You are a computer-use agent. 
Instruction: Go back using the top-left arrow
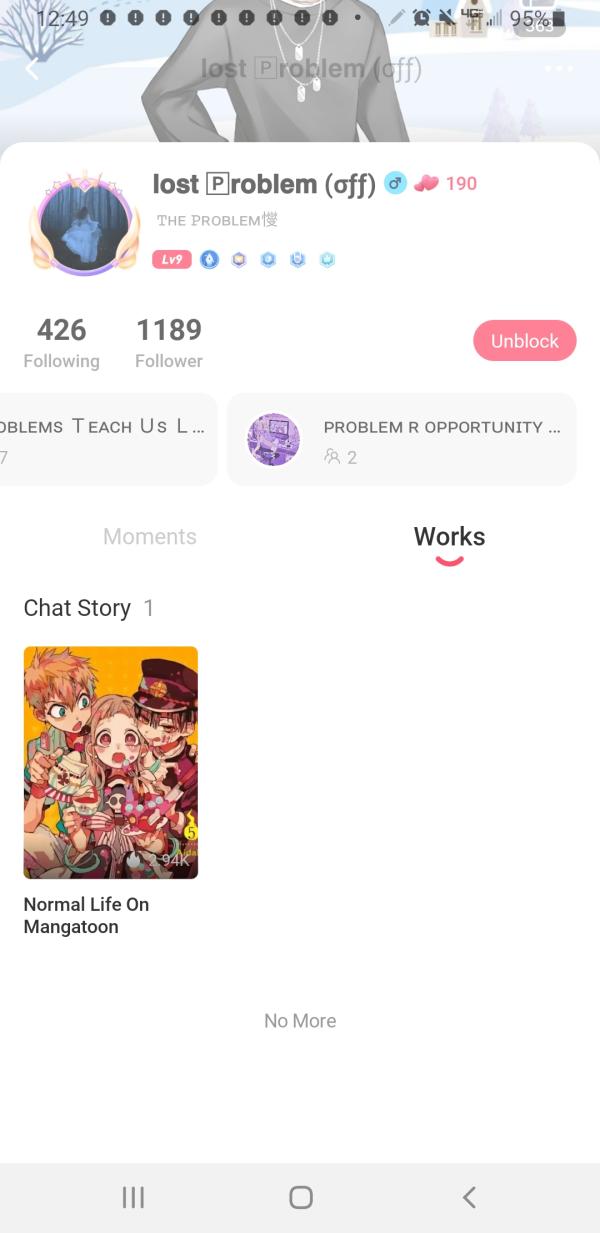coord(32,69)
